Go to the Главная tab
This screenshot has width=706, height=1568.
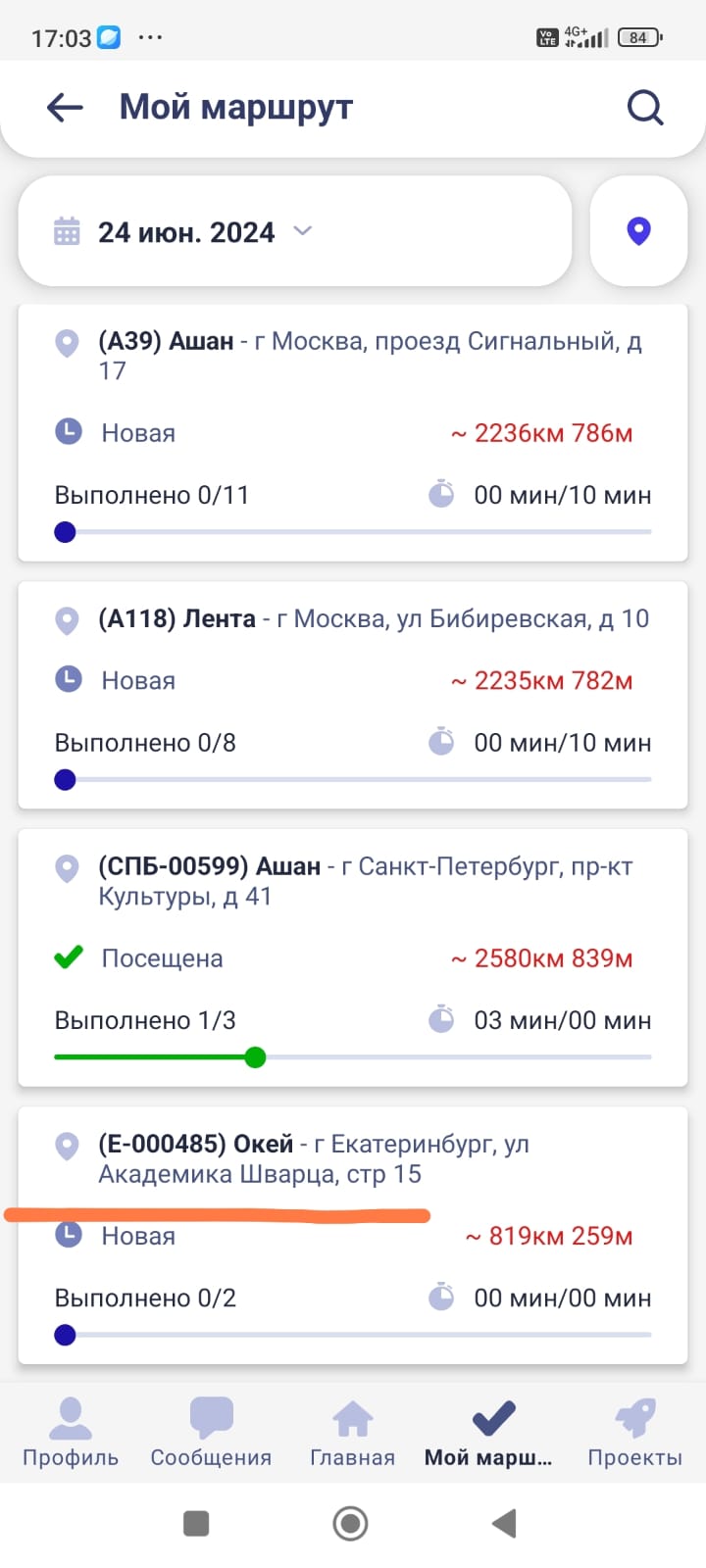click(x=352, y=1433)
